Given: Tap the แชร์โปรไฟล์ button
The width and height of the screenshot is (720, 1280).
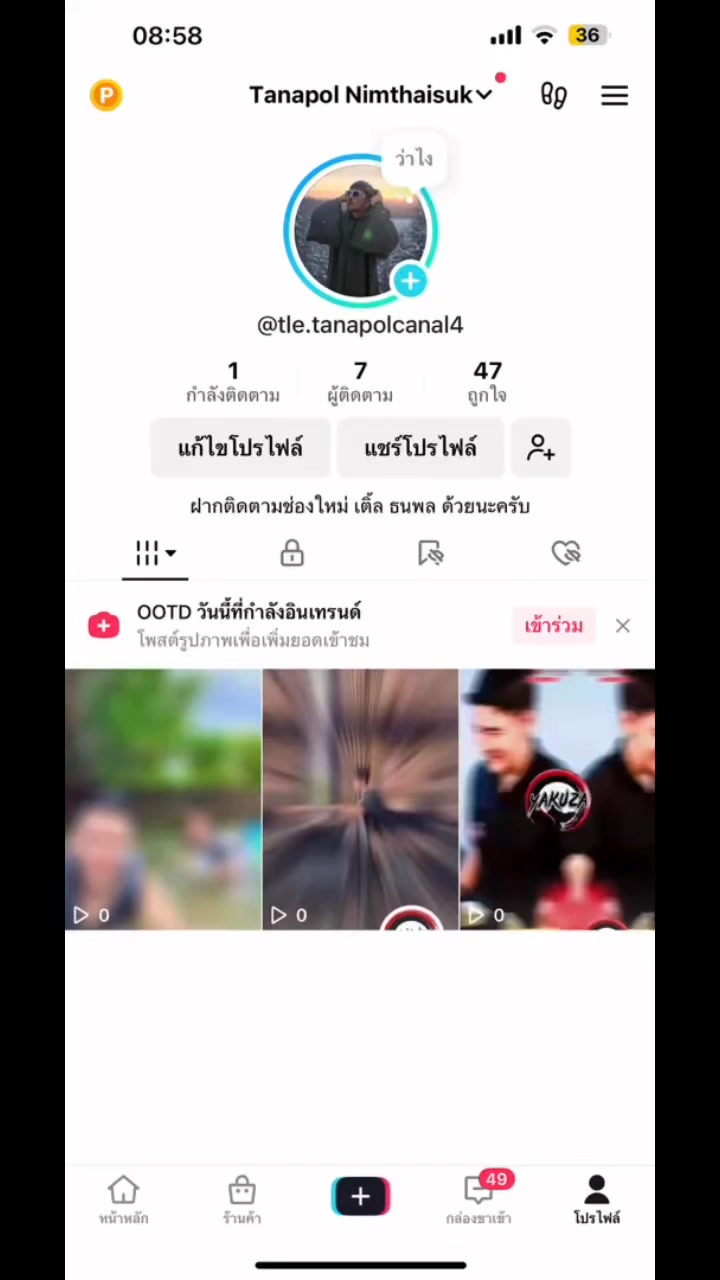Looking at the screenshot, I should 420,447.
